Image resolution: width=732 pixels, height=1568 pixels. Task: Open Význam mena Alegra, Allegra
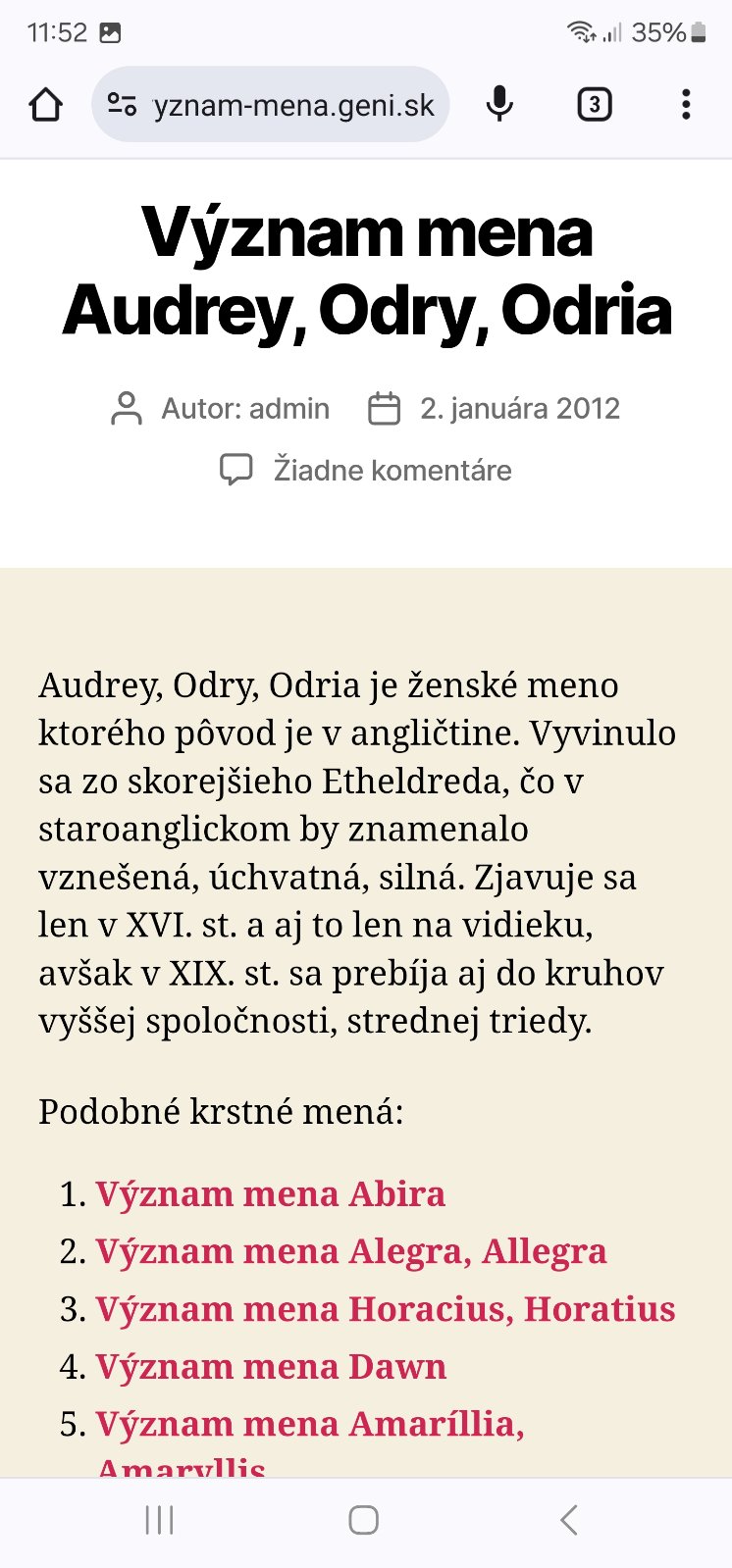pos(350,1251)
